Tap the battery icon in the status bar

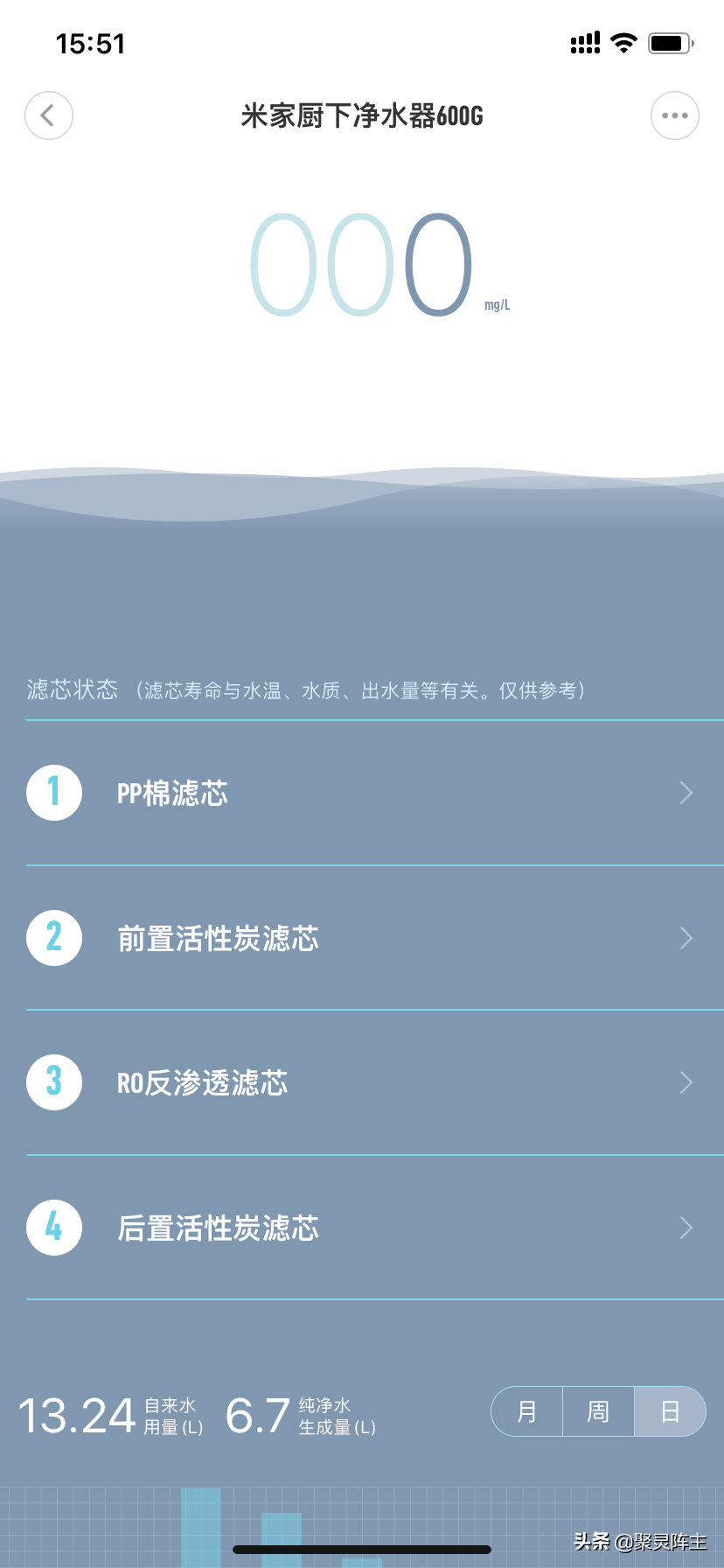click(670, 43)
